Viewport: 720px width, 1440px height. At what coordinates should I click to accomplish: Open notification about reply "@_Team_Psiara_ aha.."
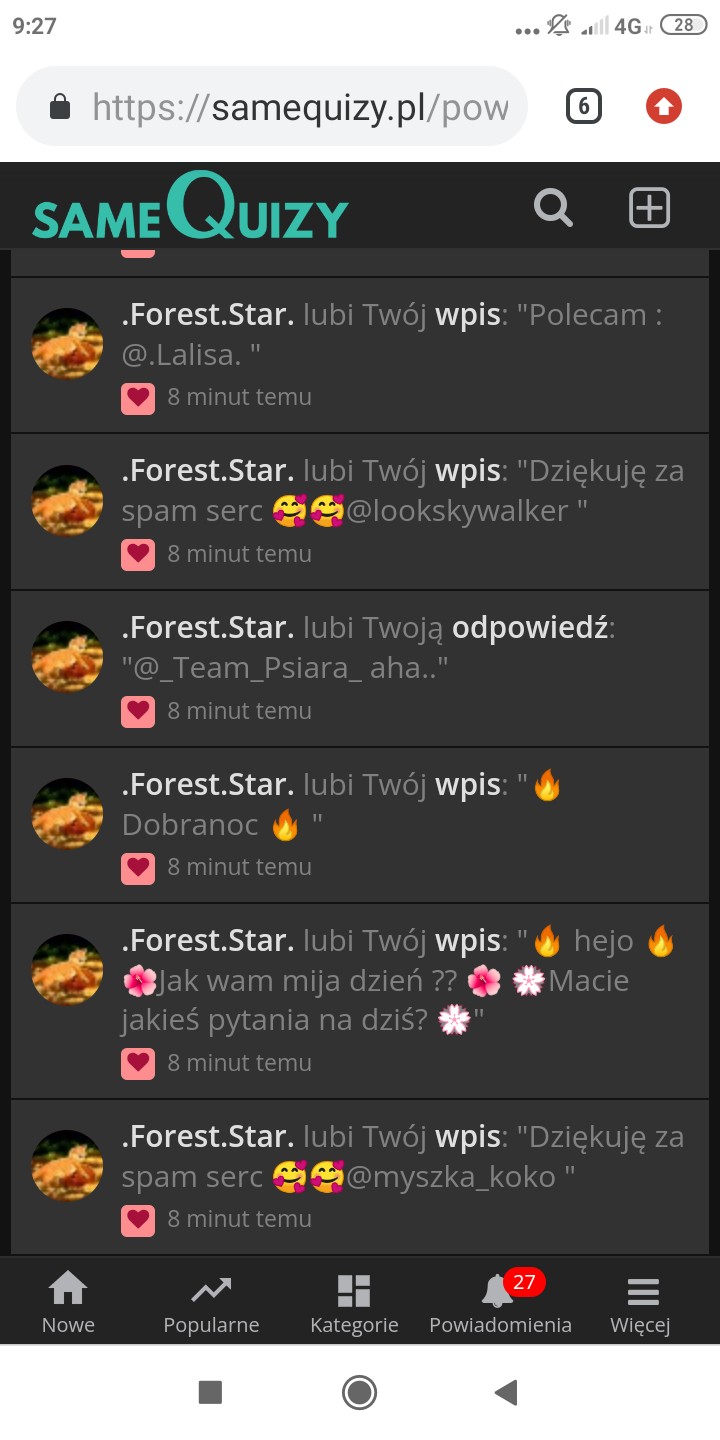360,669
